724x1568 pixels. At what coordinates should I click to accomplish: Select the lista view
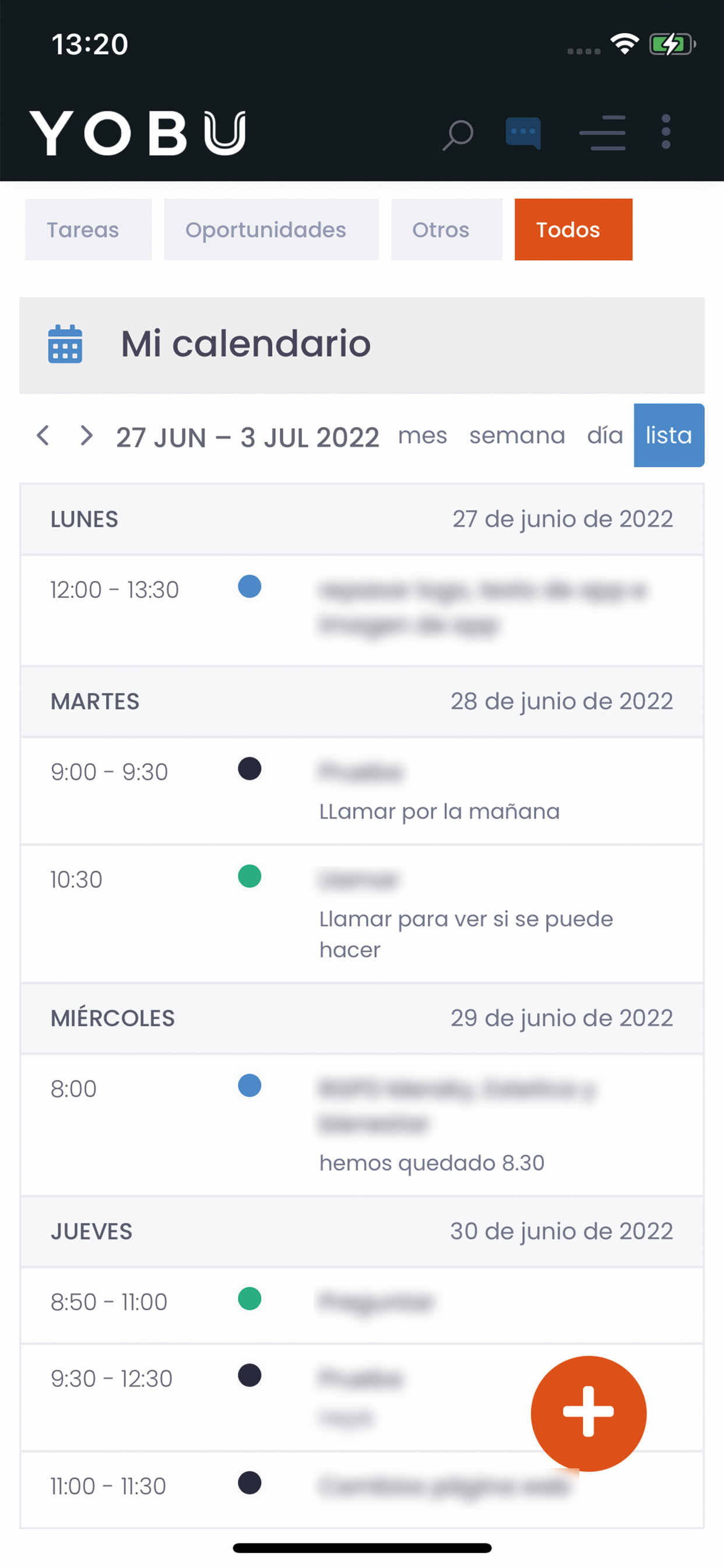pos(669,436)
